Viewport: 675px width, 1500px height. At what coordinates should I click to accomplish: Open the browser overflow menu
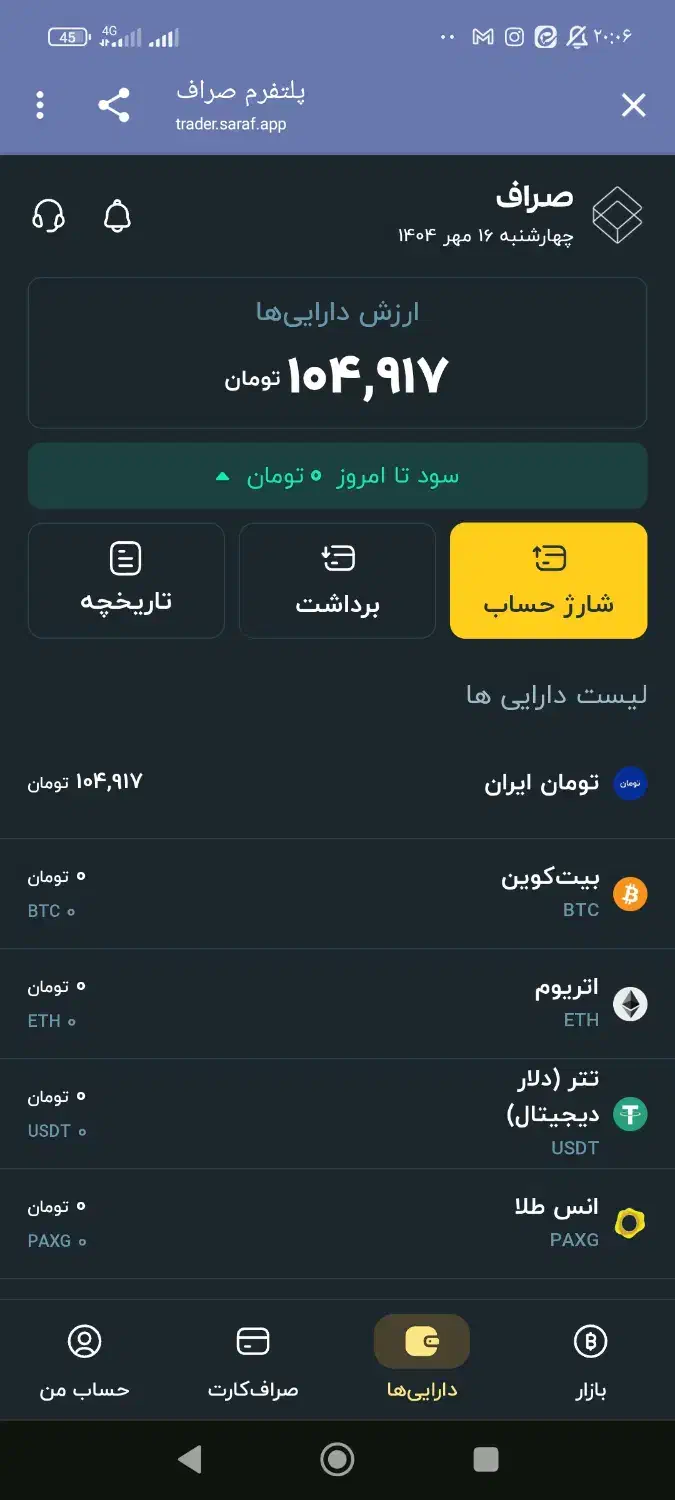tap(40, 105)
